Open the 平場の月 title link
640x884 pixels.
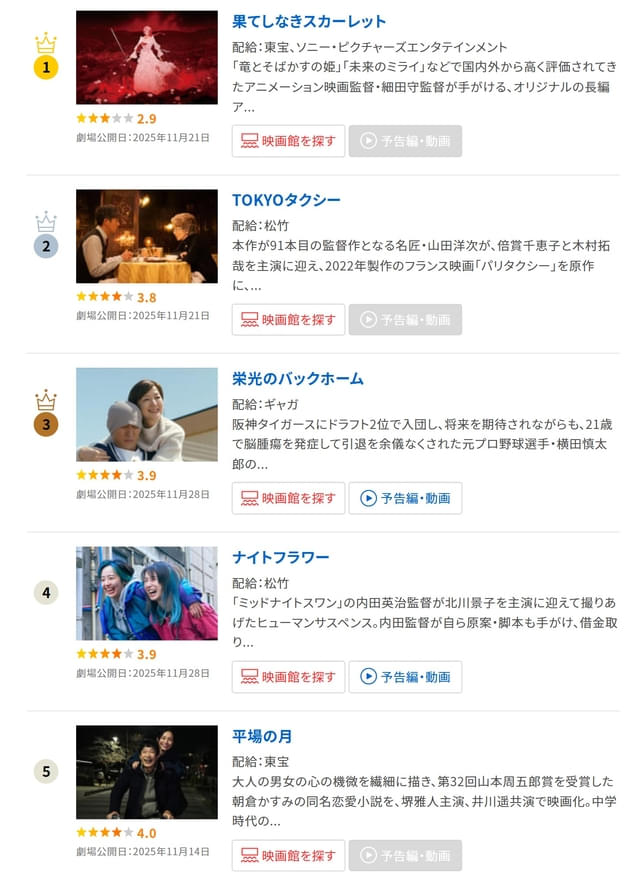coord(262,736)
